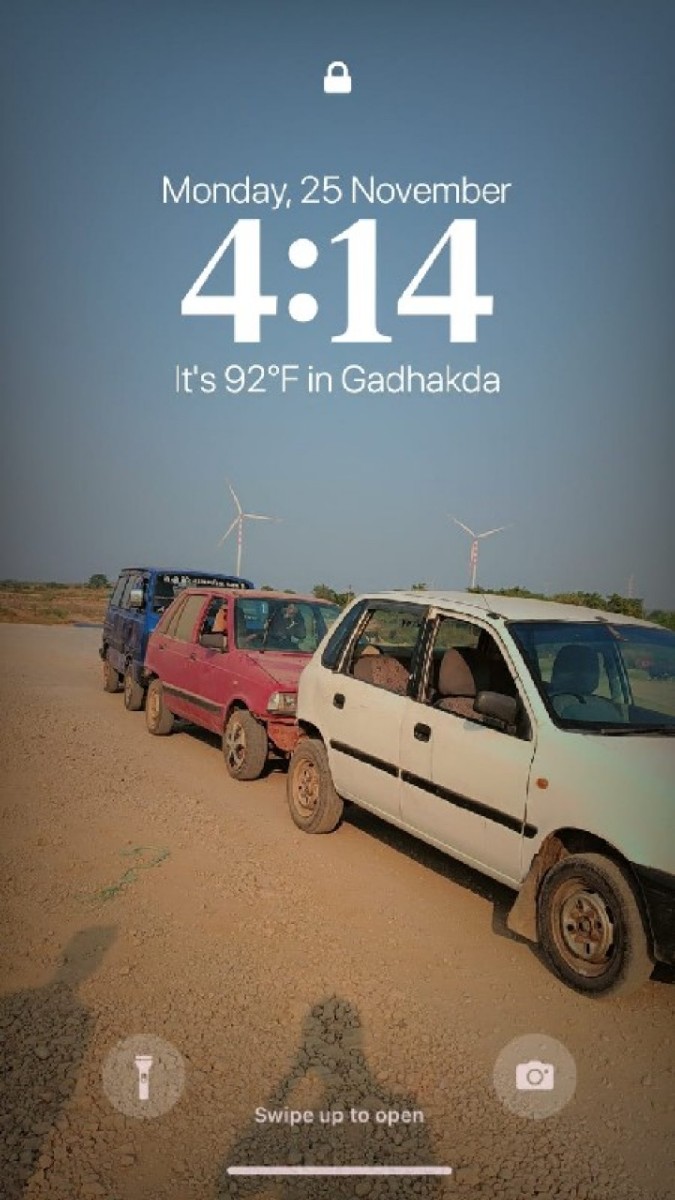The height and width of the screenshot is (1200, 675).
Task: Turn on the flashlight
Action: [143, 1076]
